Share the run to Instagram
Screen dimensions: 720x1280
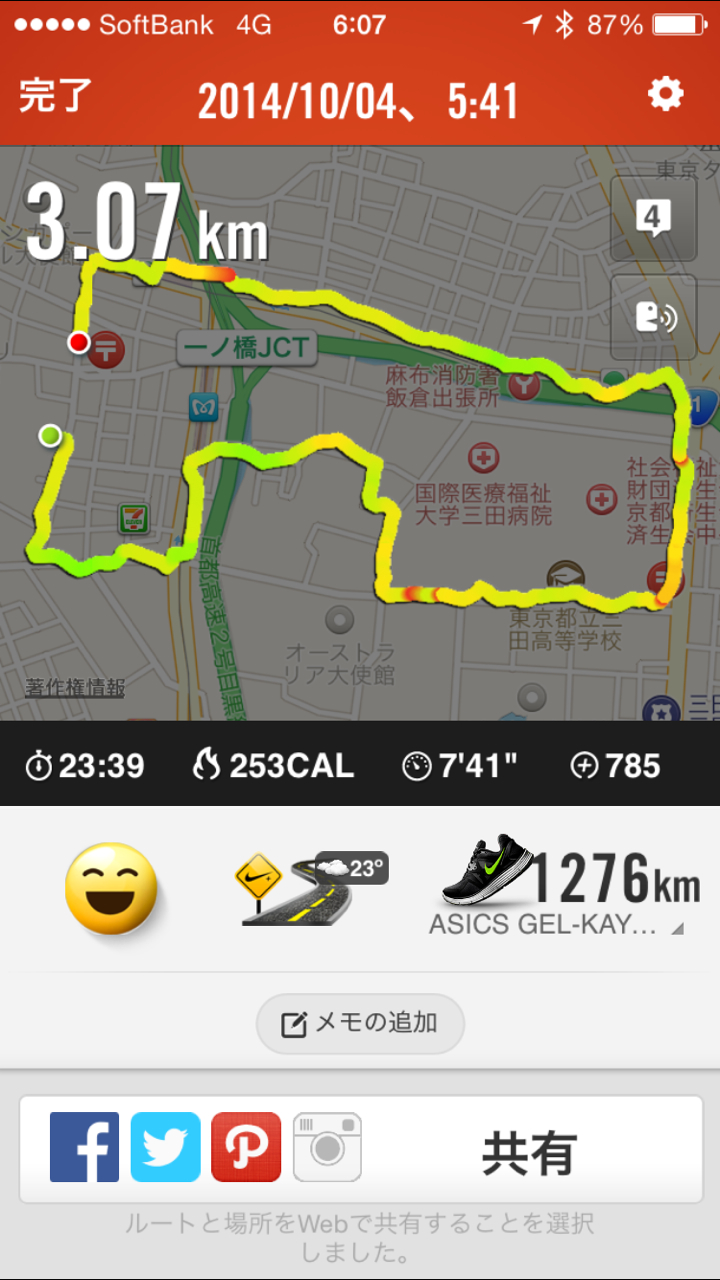pyautogui.click(x=327, y=1147)
